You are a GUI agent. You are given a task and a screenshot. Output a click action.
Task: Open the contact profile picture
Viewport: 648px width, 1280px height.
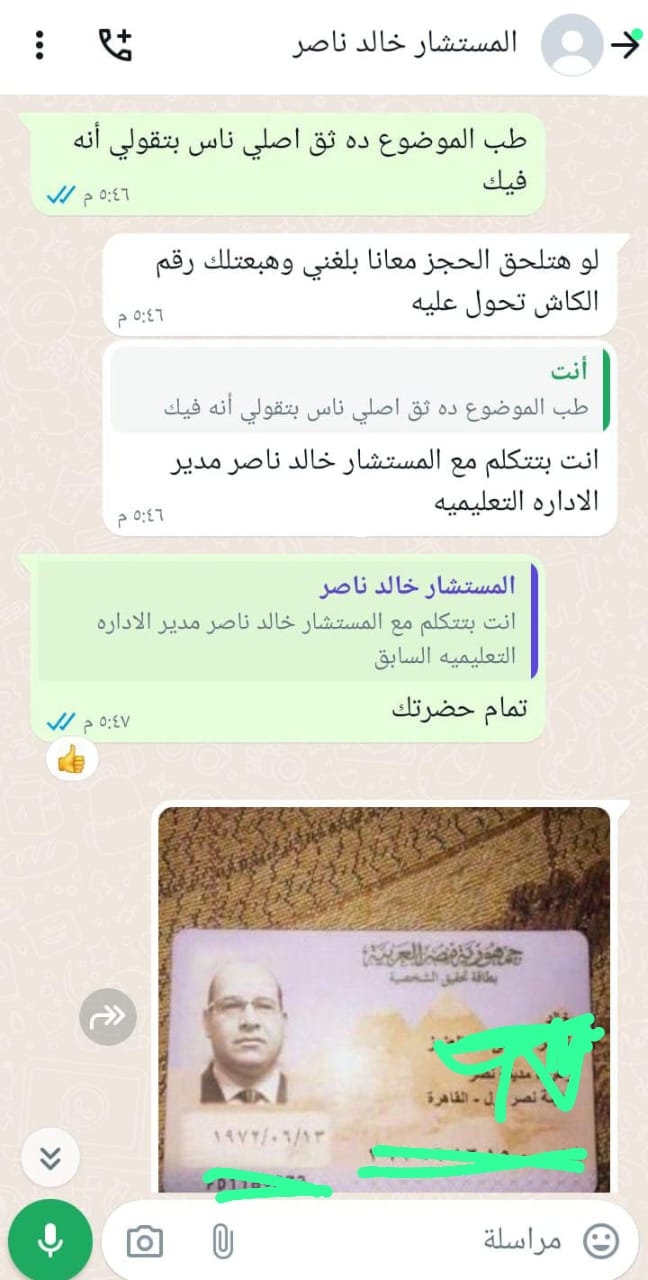pyautogui.click(x=571, y=45)
